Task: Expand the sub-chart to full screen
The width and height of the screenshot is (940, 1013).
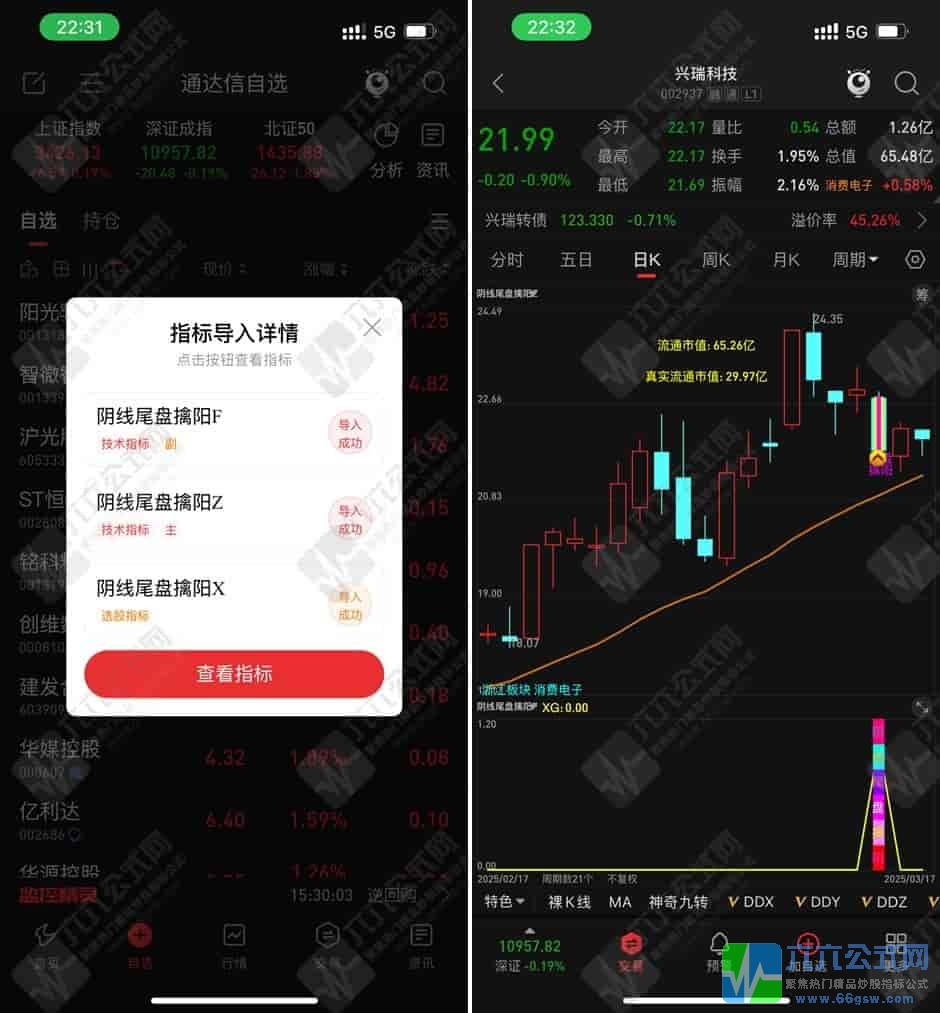Action: (x=921, y=707)
